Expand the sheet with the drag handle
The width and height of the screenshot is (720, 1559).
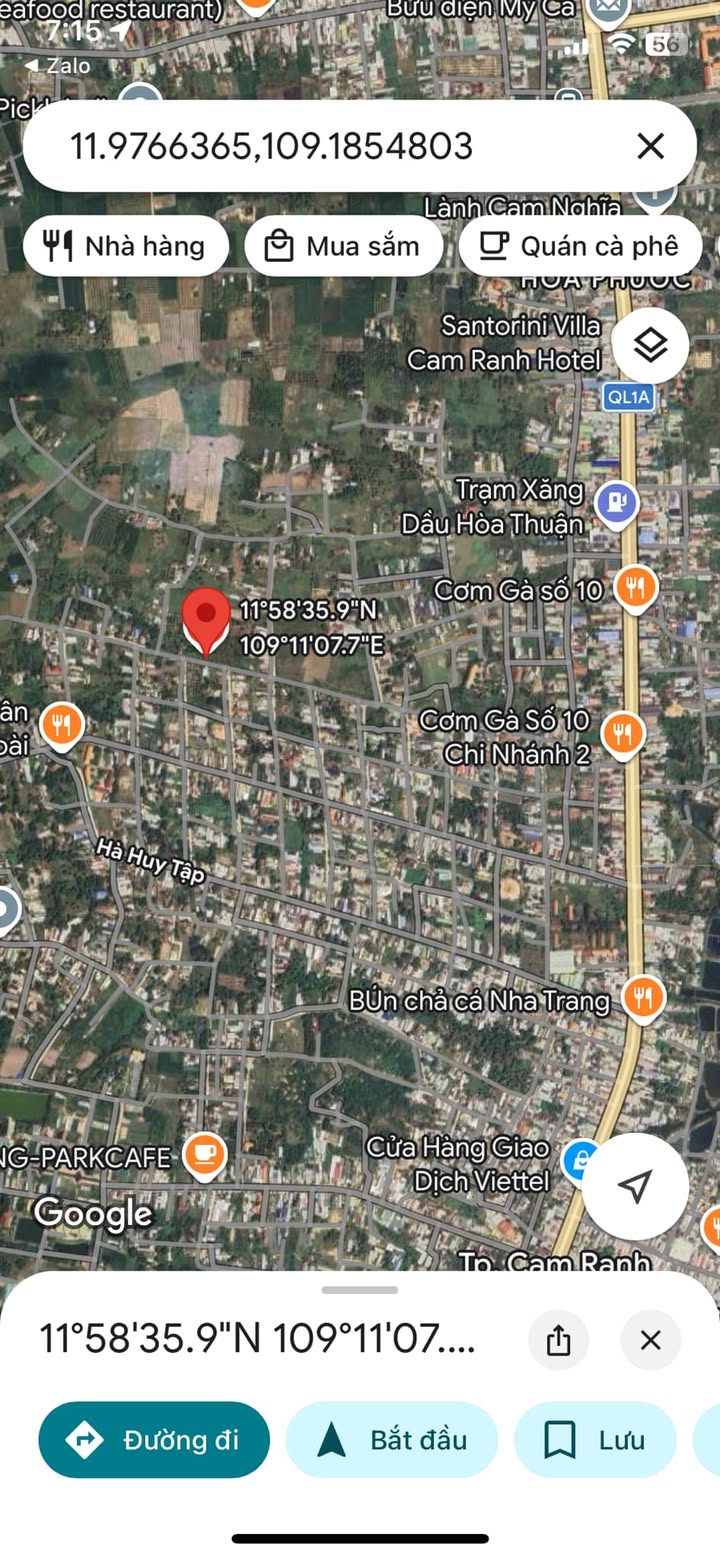(360, 1290)
